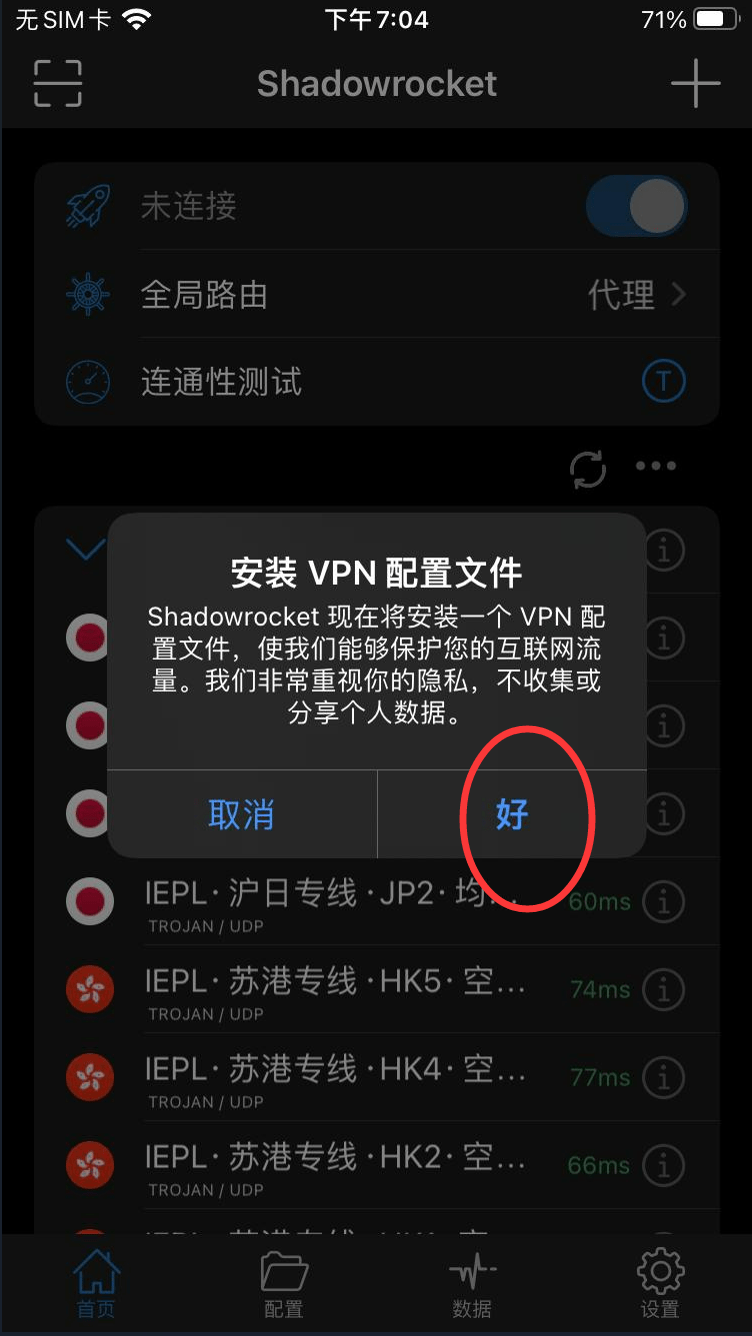Switch to the 首页 tab
This screenshot has height=1336, width=752.
[96, 1286]
